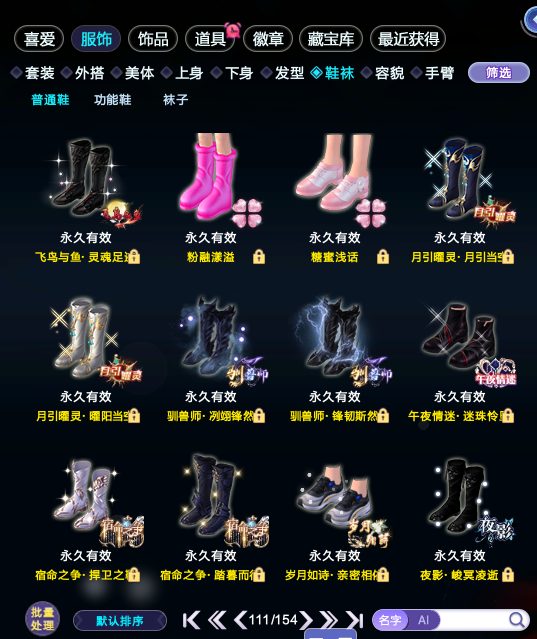The width and height of the screenshot is (537, 639).
Task: Switch to 功能鞋 sub-category
Action: click(112, 99)
